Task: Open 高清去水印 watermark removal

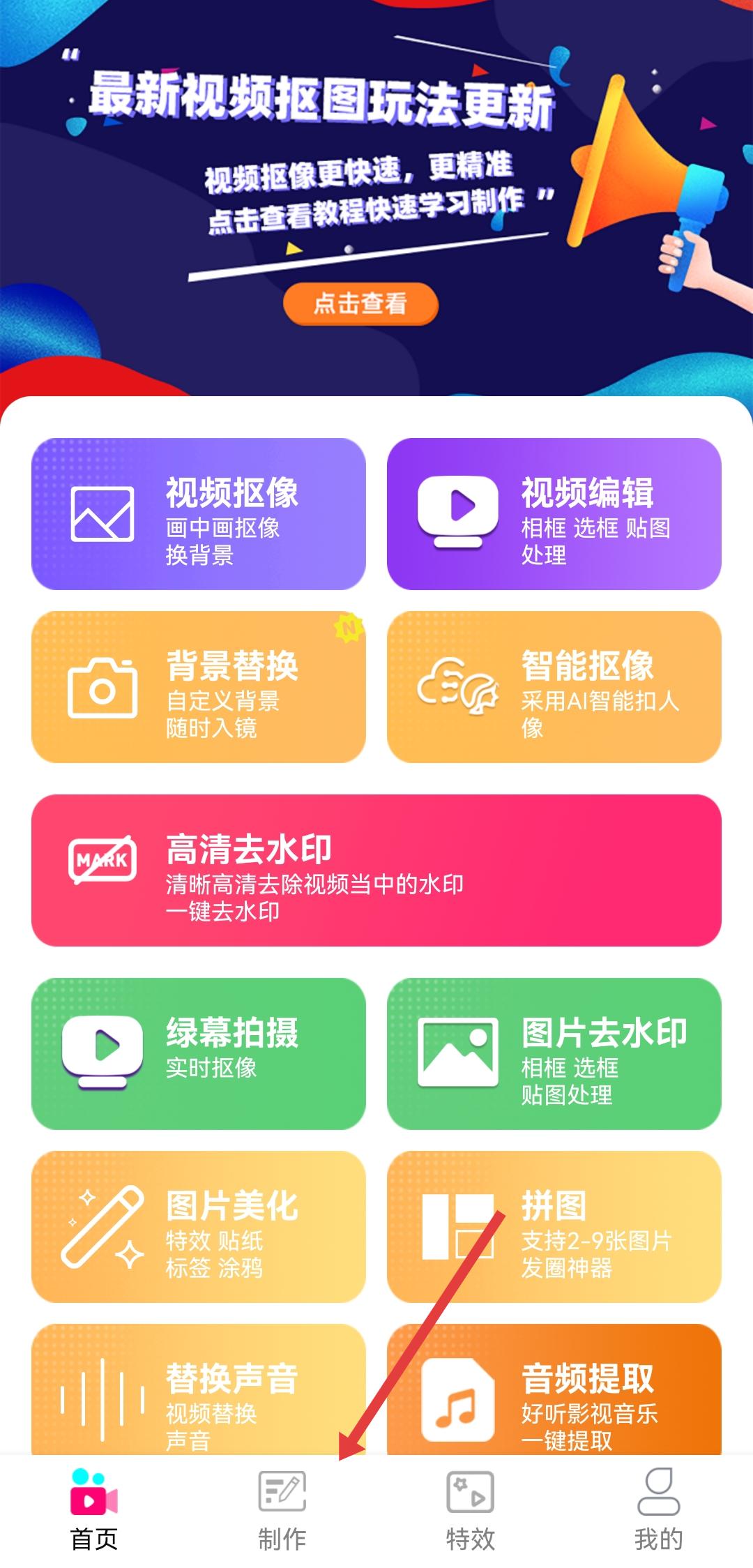Action: [x=376, y=870]
